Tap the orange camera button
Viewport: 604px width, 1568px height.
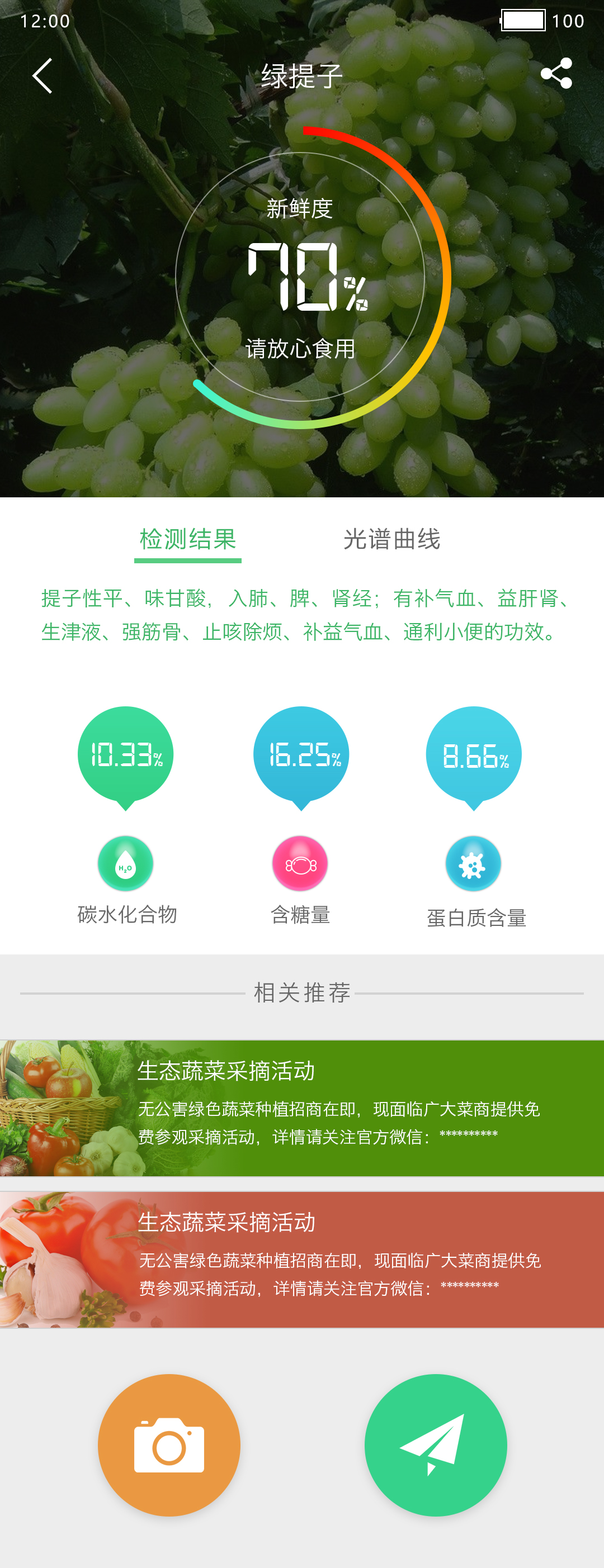tap(169, 1445)
